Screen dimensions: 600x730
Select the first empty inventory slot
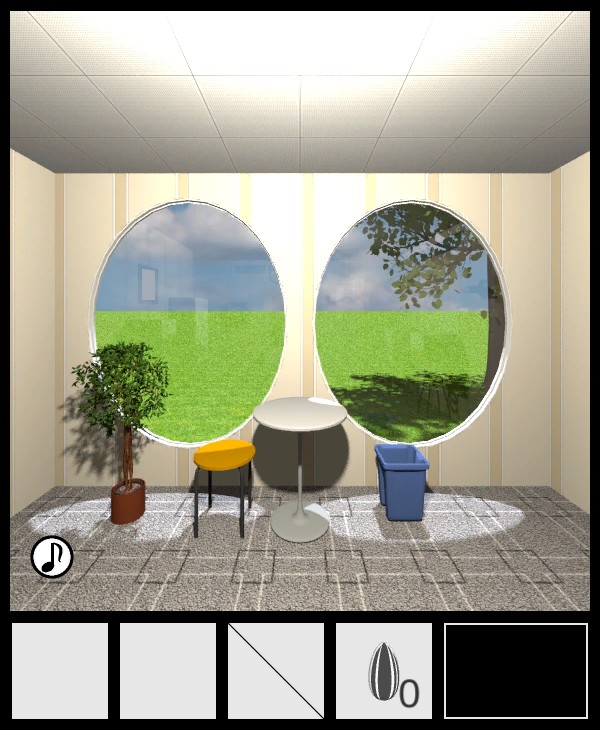(60, 671)
